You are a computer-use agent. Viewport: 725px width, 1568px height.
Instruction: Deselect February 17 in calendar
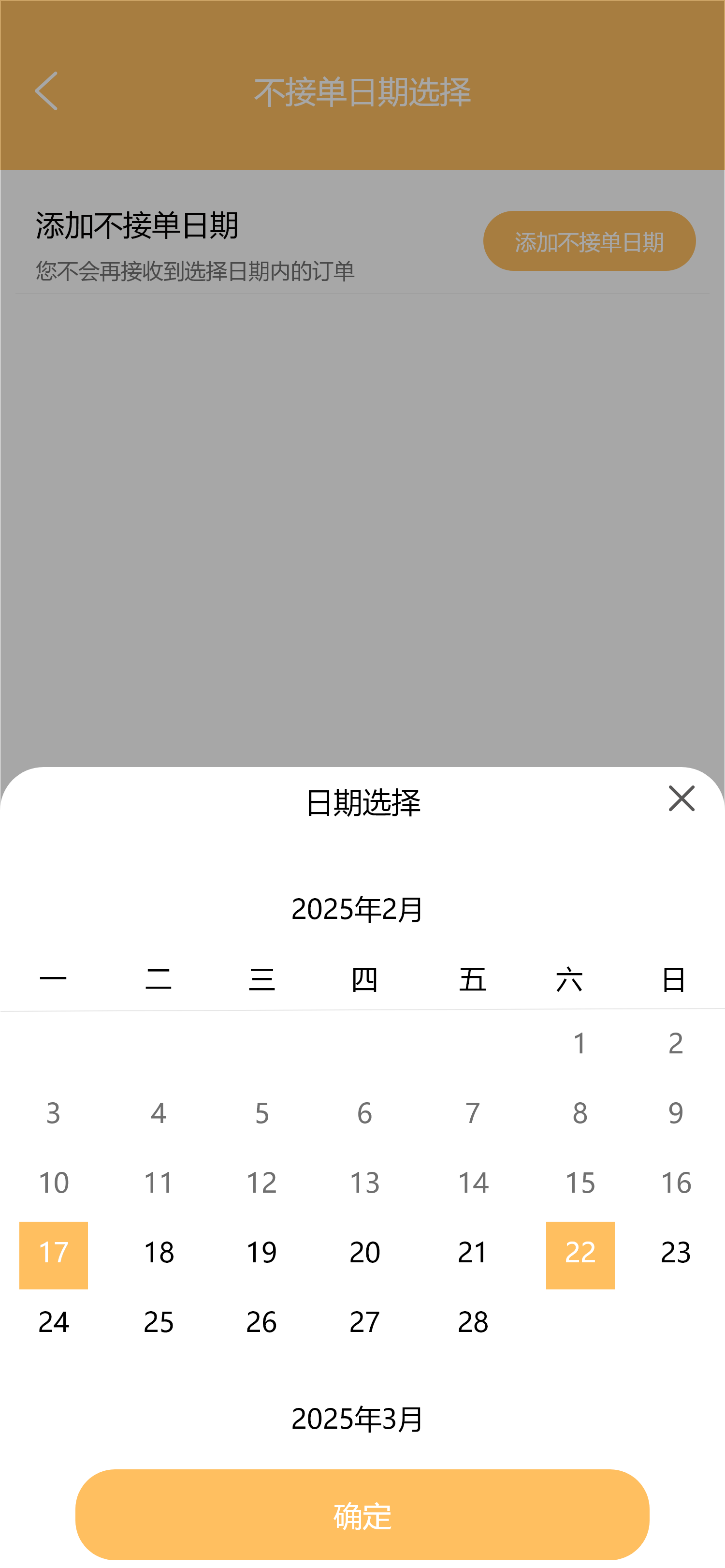(x=54, y=1254)
